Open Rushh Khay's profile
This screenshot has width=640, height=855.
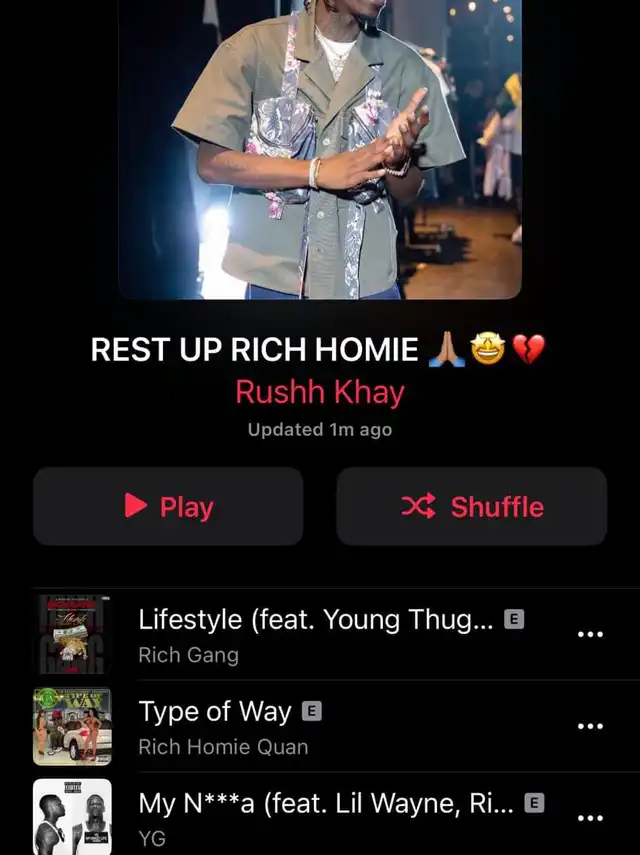[x=319, y=392]
